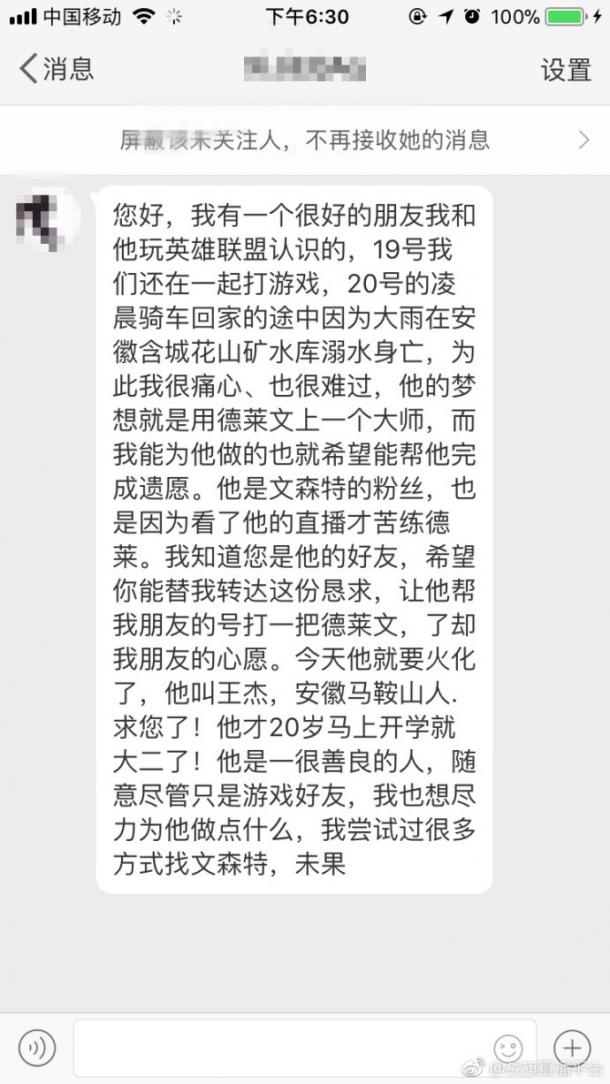This screenshot has height=1084, width=610.
Task: Switch to voice message input
Action: click(x=36, y=1047)
